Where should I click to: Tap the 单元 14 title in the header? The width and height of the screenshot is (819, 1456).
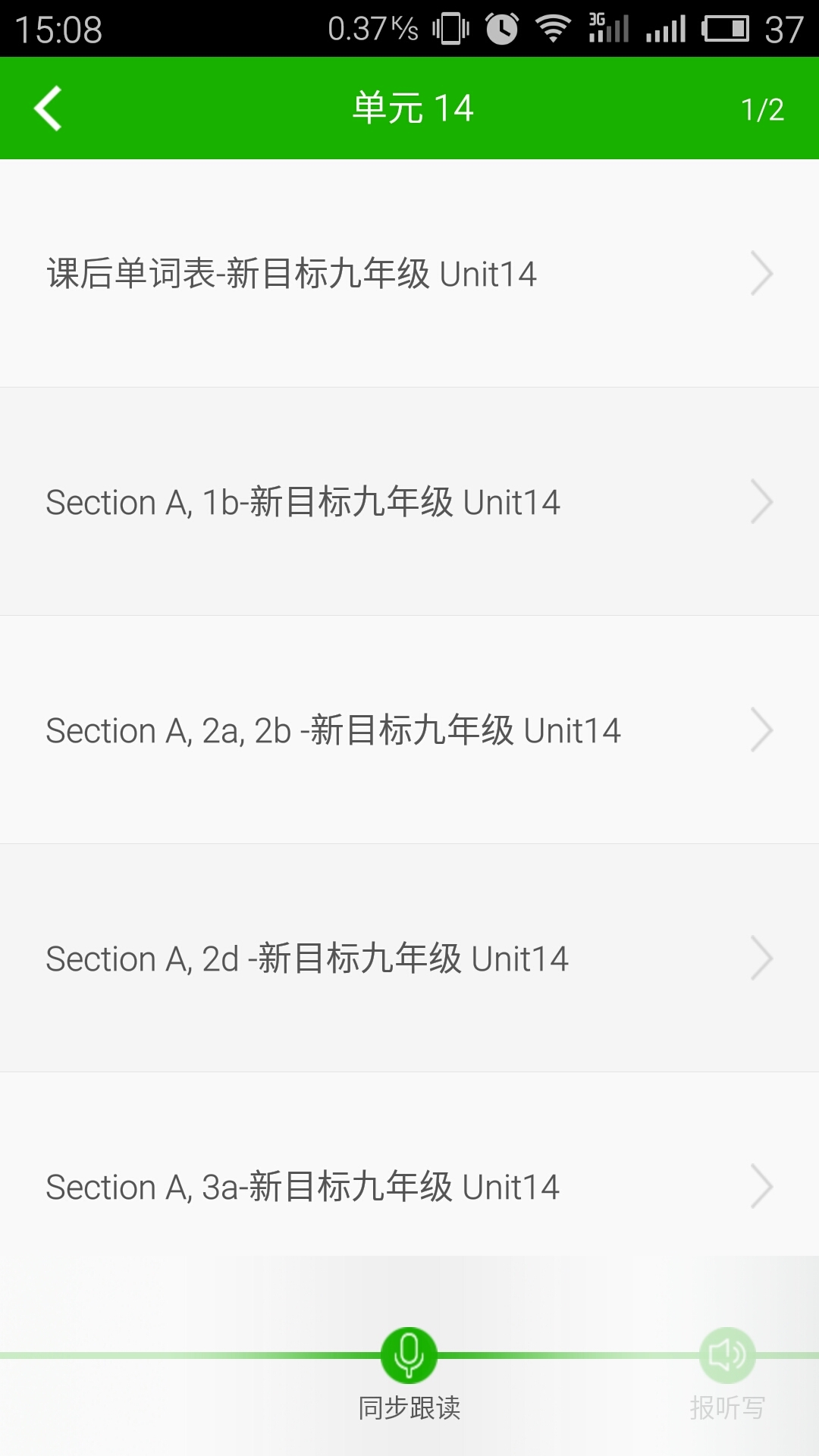(413, 107)
